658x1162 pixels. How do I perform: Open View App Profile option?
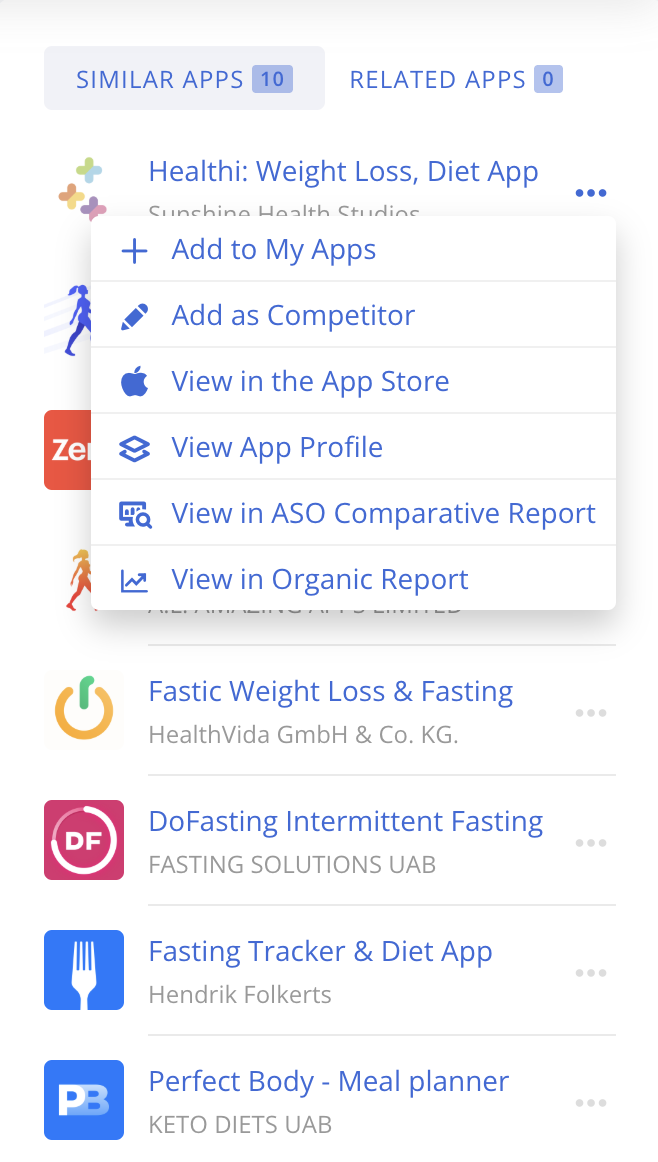coord(277,447)
